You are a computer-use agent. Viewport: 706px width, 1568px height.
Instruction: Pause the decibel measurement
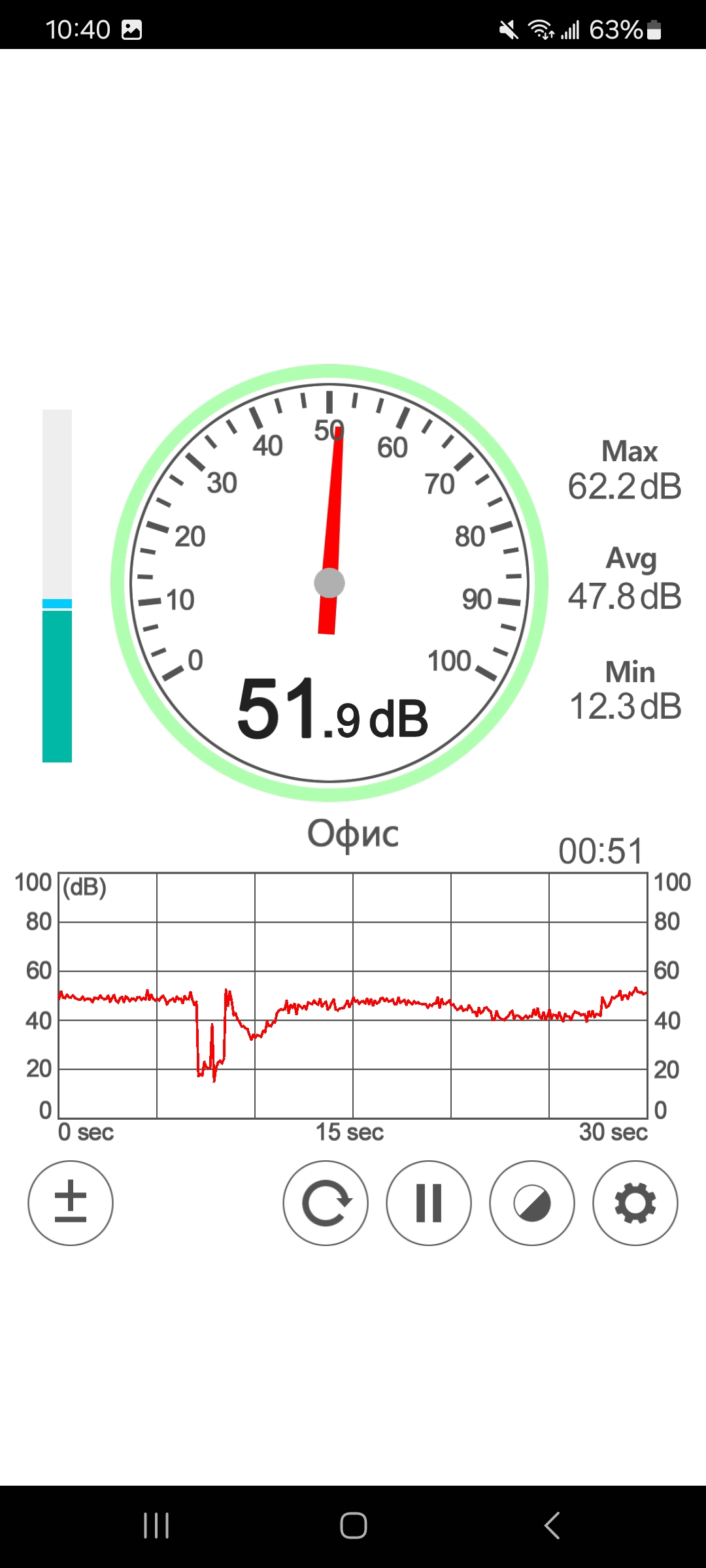pyautogui.click(x=429, y=1203)
